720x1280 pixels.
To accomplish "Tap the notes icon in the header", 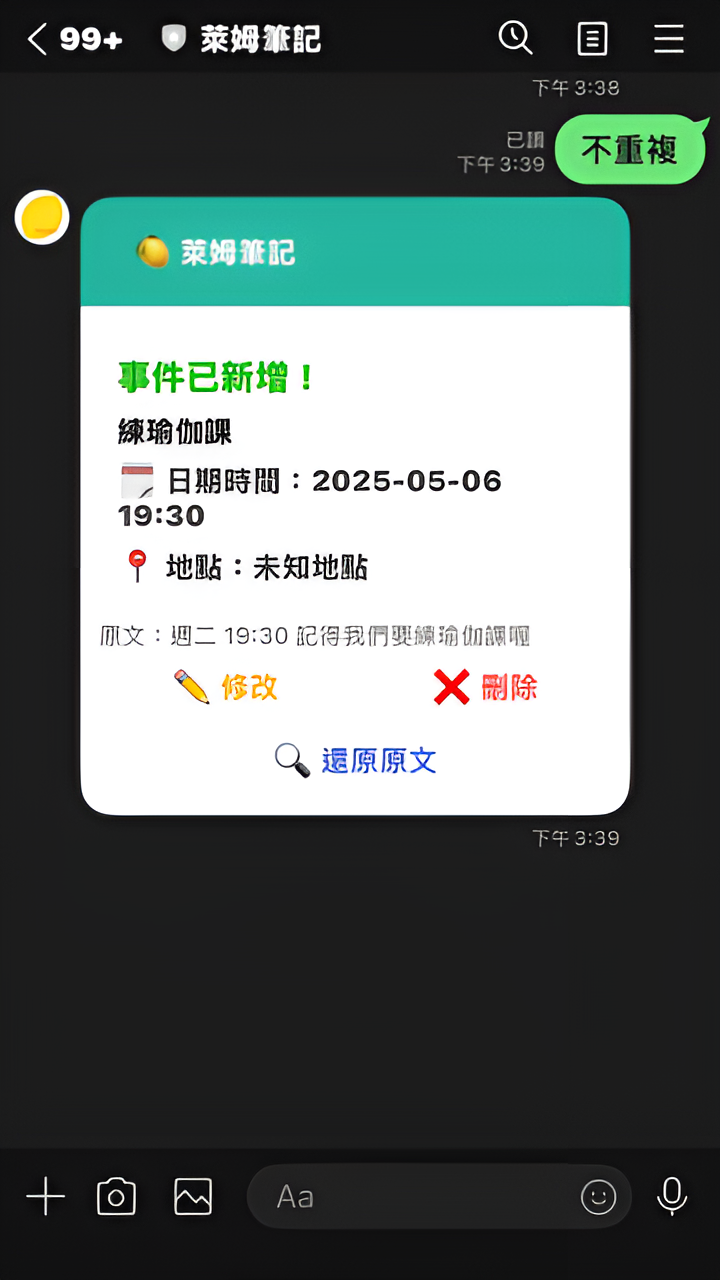I will click(593, 38).
